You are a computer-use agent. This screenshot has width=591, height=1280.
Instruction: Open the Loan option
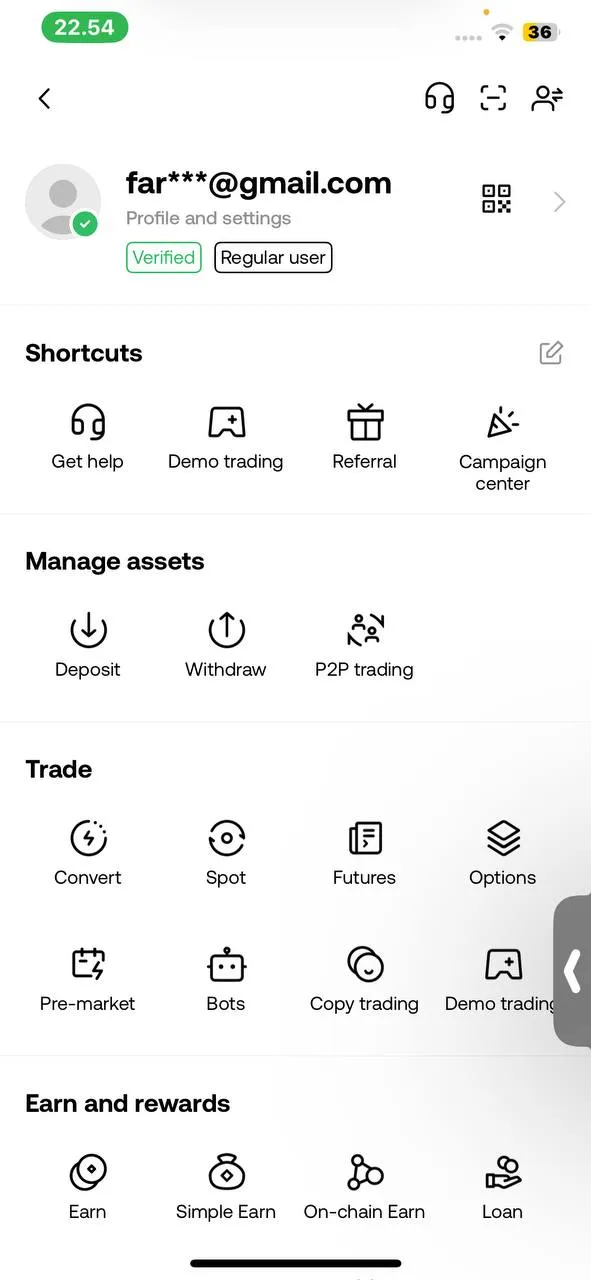tap(502, 1188)
